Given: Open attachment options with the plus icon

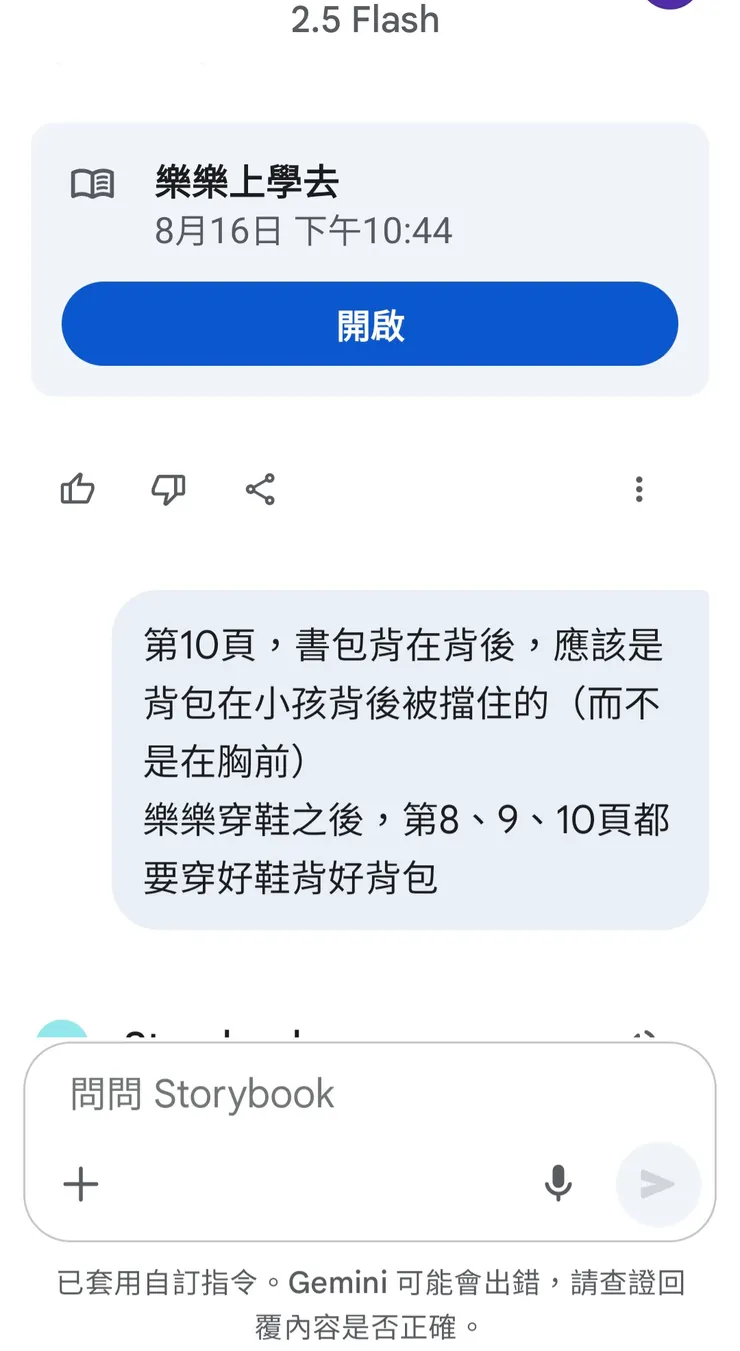Looking at the screenshot, I should 80,1184.
